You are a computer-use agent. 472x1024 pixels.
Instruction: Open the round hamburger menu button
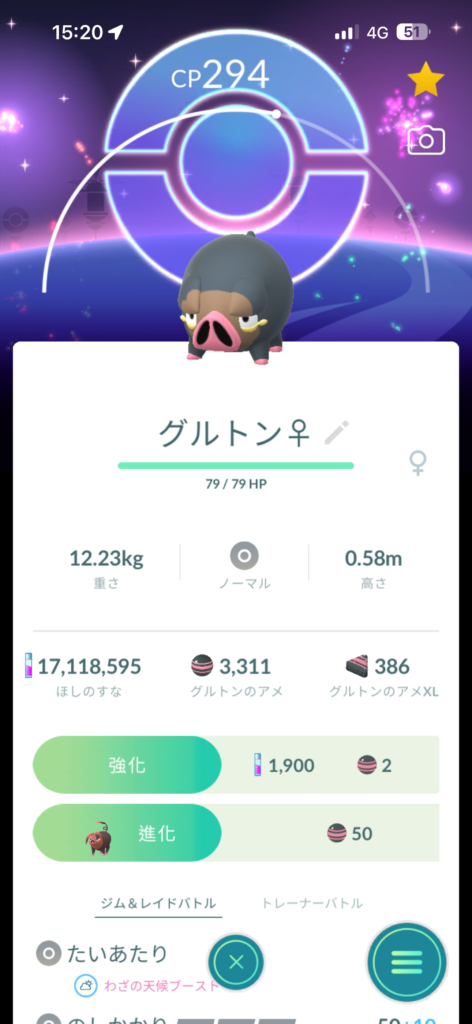[x=407, y=961]
